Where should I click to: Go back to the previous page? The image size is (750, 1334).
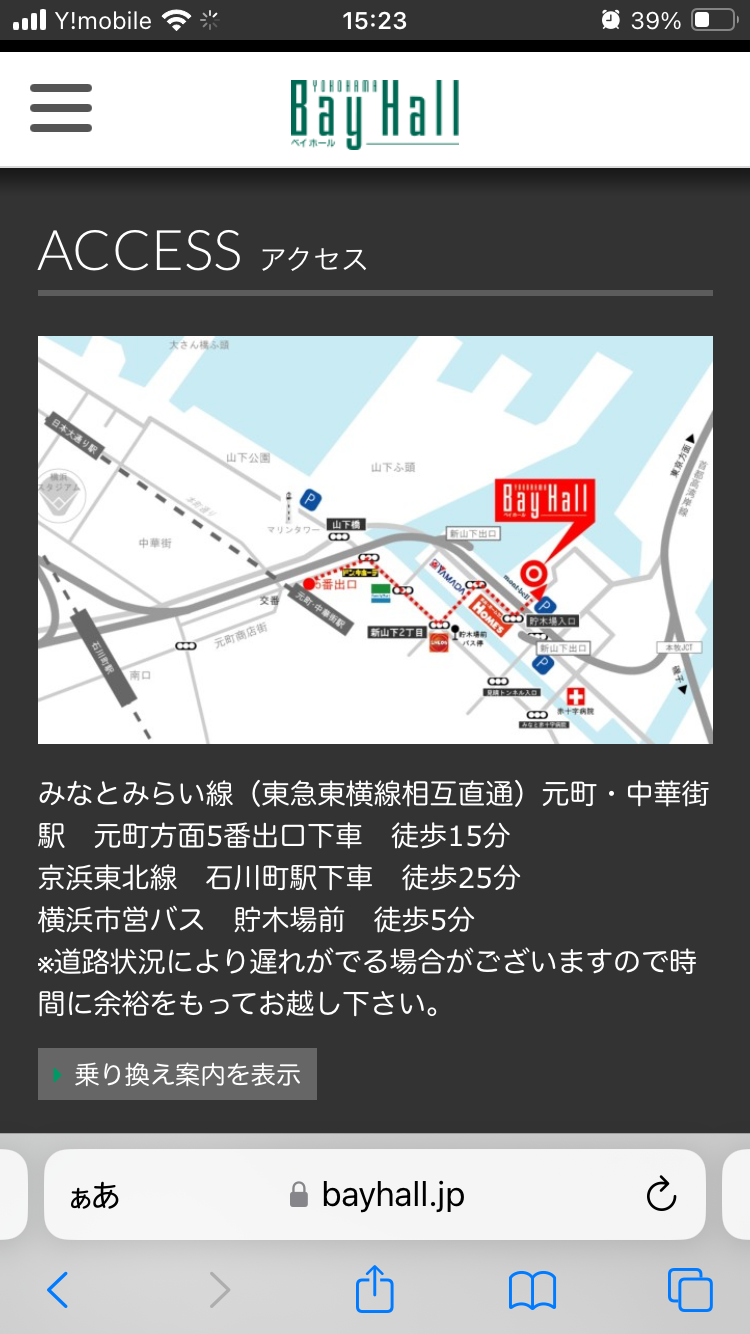click(x=58, y=1290)
